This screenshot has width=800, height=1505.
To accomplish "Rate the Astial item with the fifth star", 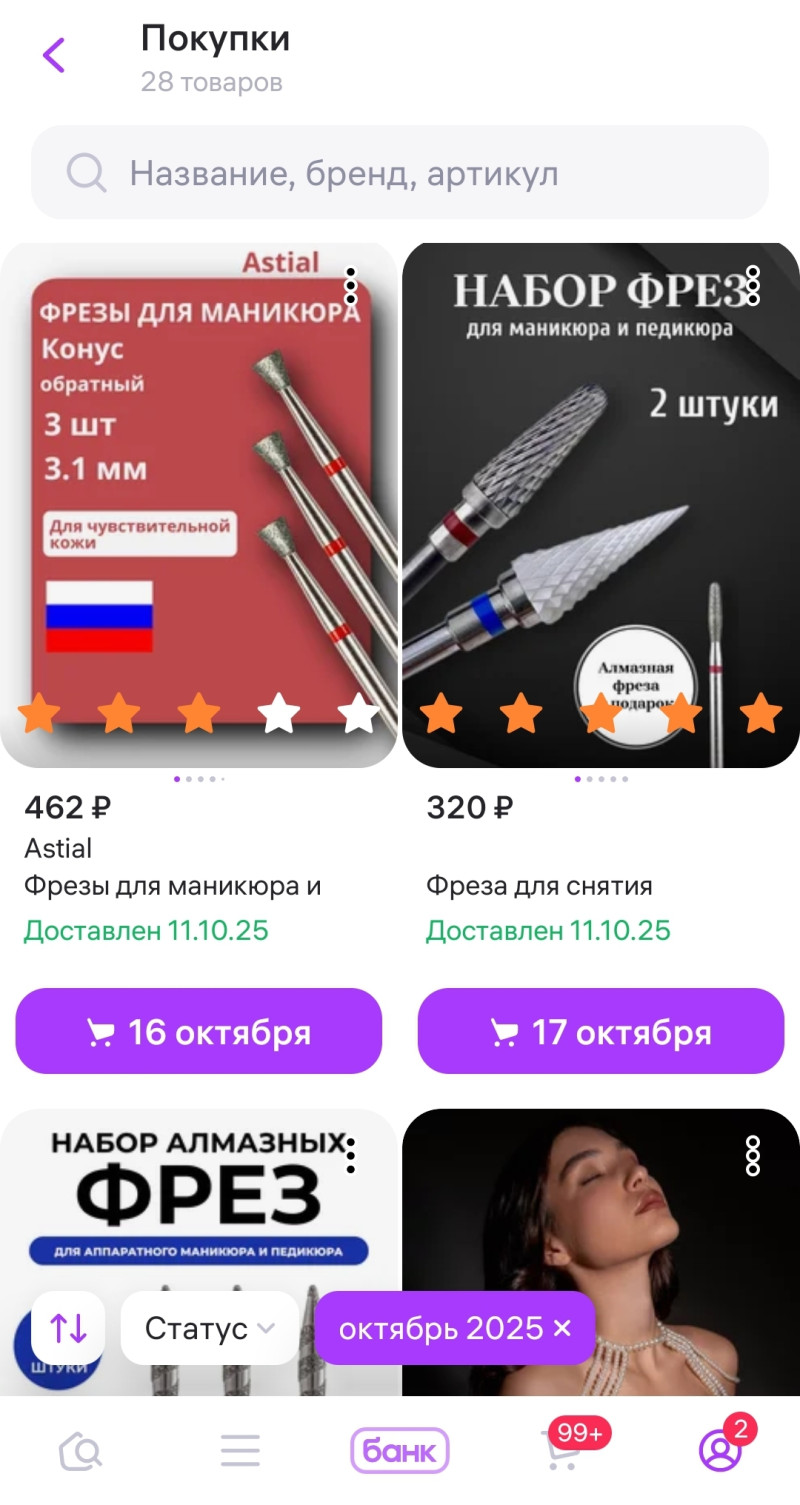I will (358, 714).
